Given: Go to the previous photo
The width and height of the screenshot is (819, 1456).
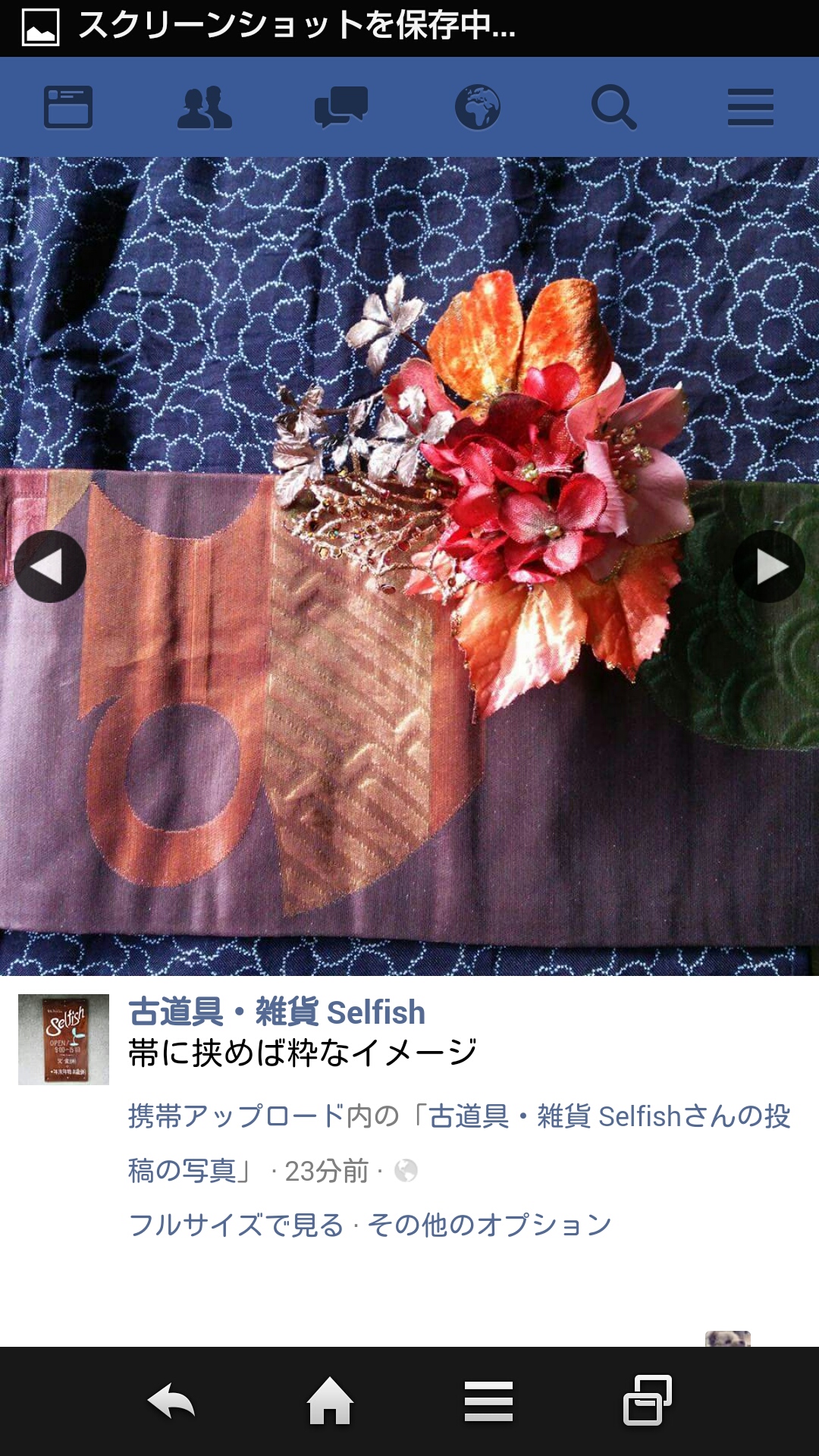Looking at the screenshot, I should pyautogui.click(x=50, y=566).
